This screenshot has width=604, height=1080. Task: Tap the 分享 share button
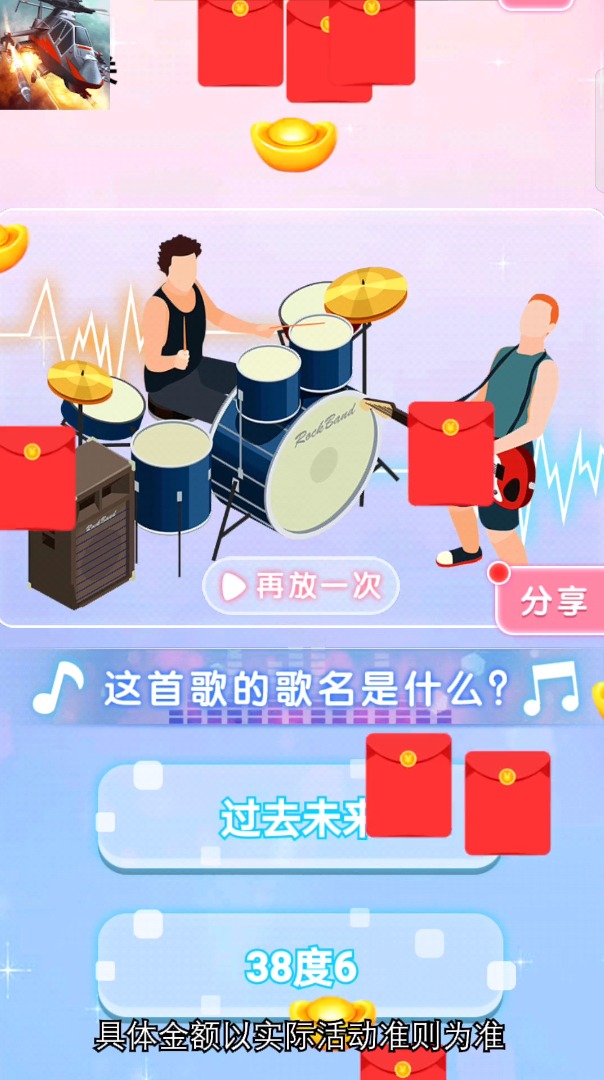[x=552, y=601]
